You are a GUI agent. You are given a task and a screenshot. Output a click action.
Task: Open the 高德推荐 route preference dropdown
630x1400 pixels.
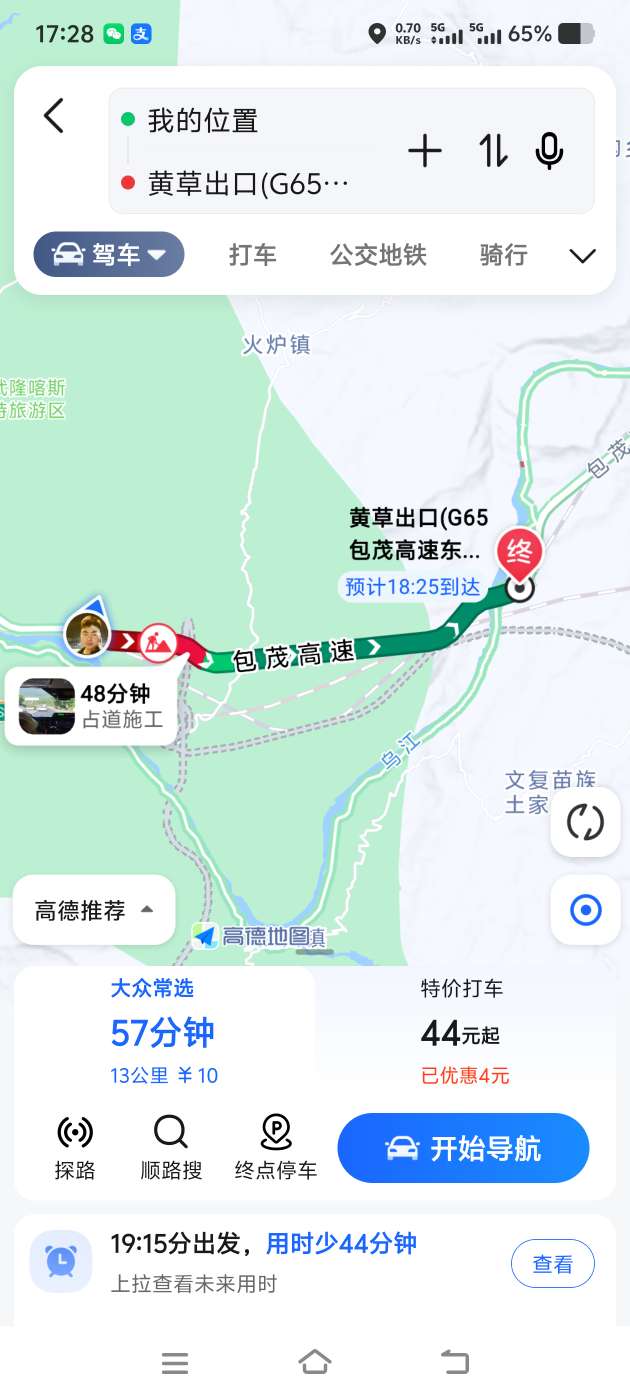pos(94,910)
